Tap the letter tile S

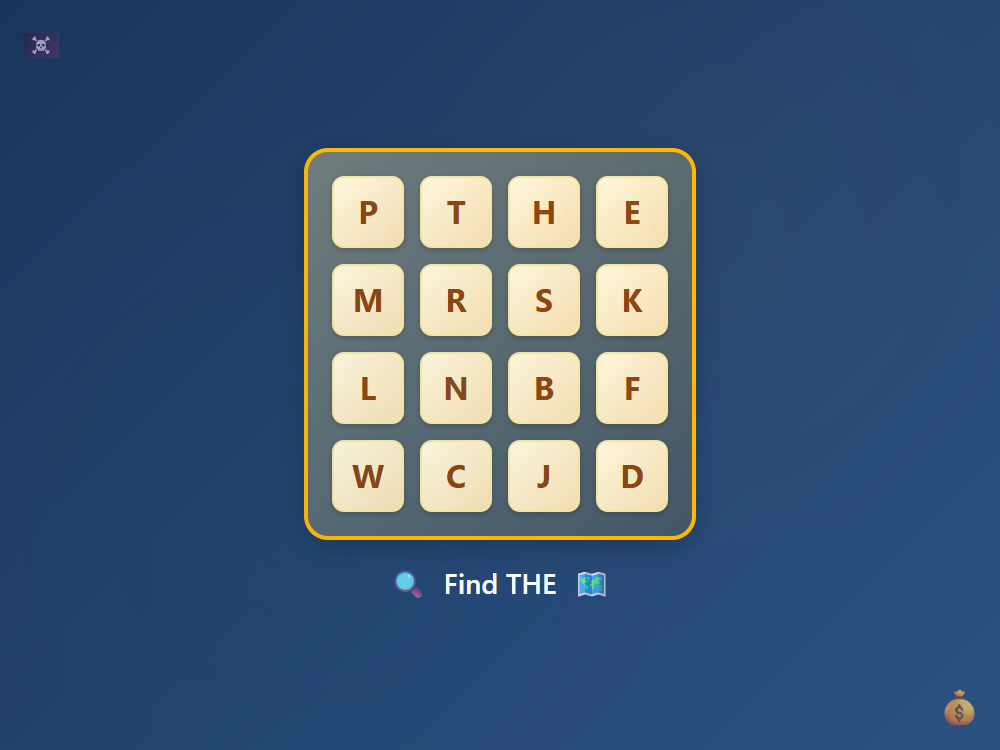tap(544, 300)
